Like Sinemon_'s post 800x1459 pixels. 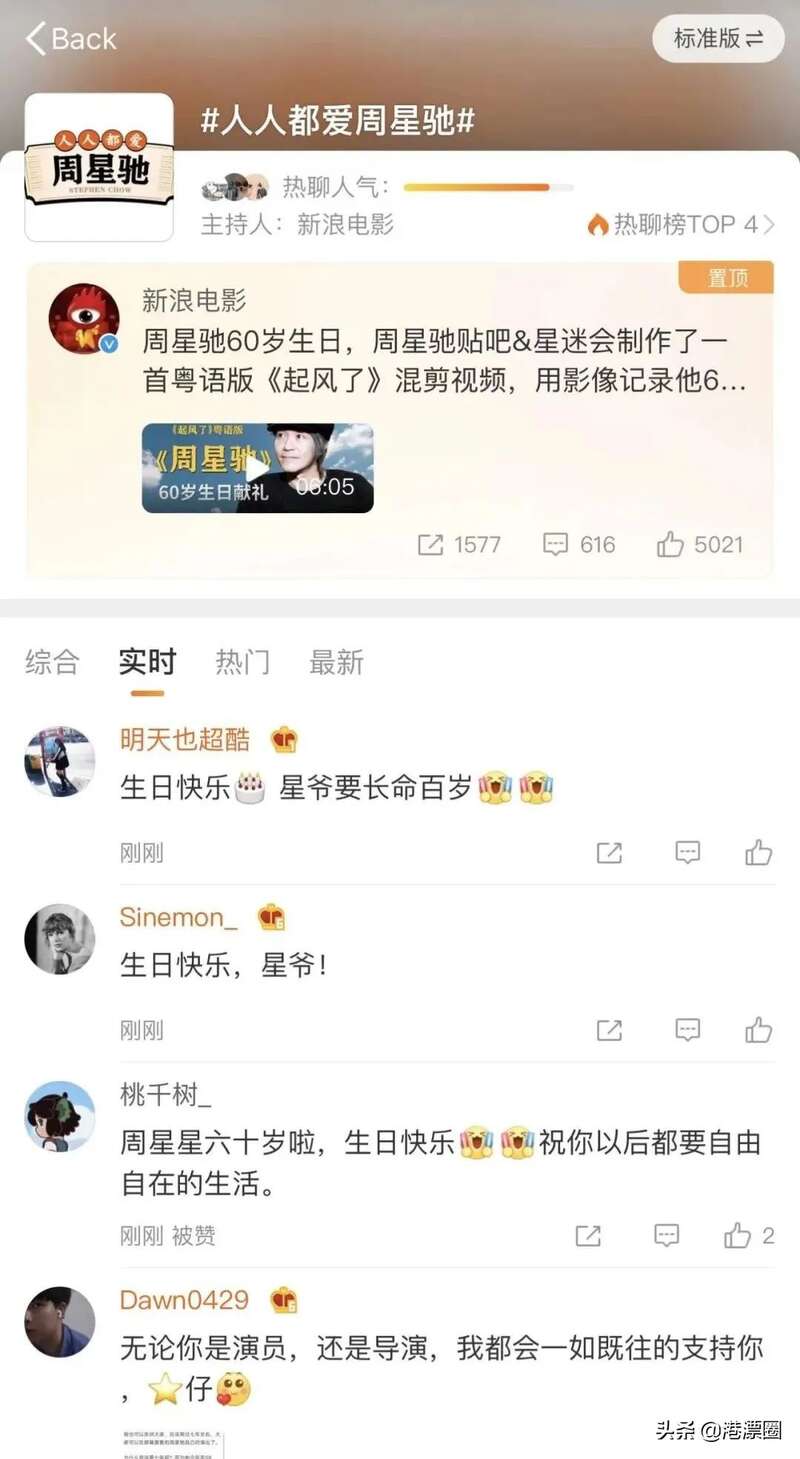[759, 1030]
